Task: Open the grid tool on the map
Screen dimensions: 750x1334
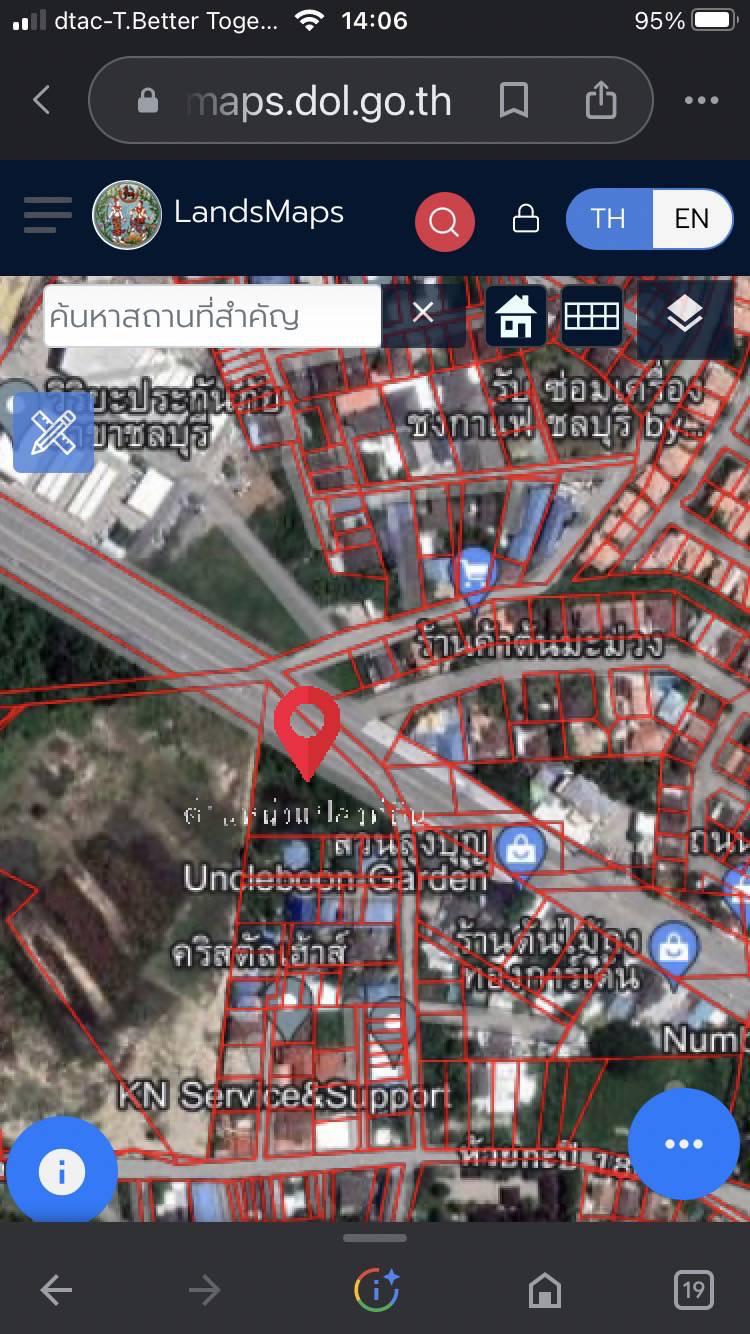Action: [x=591, y=316]
